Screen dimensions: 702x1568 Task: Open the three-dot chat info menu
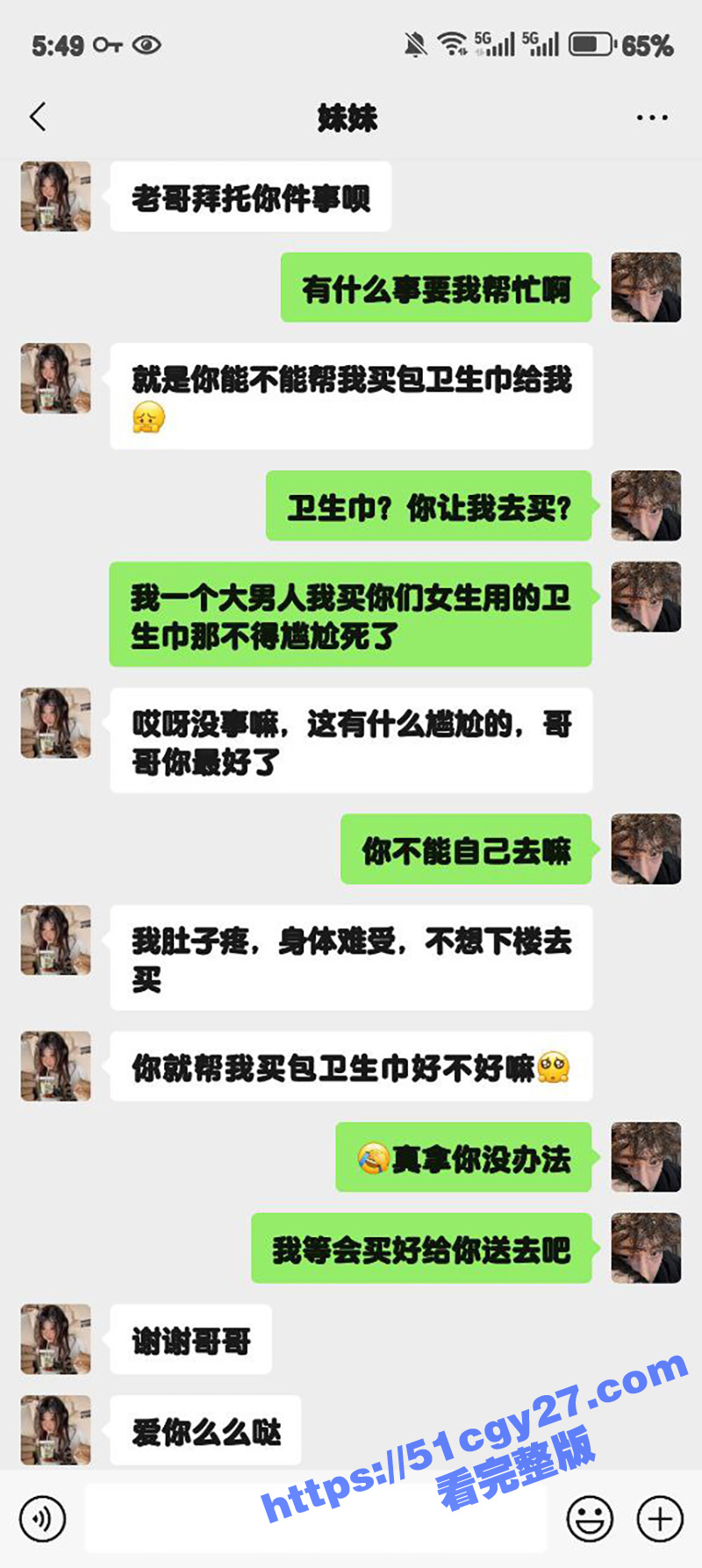pos(651,118)
